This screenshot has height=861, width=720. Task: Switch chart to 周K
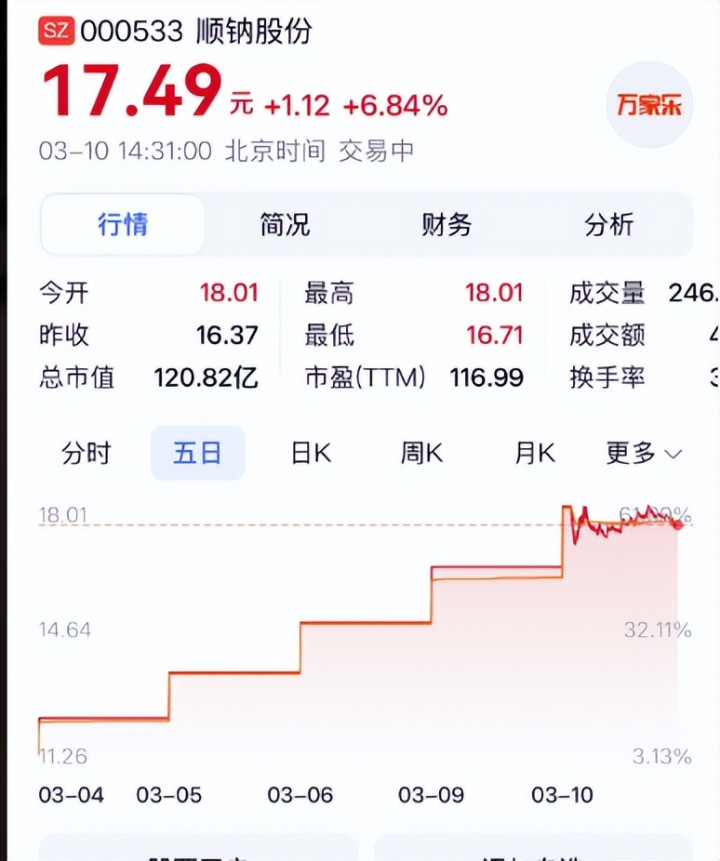(x=422, y=453)
